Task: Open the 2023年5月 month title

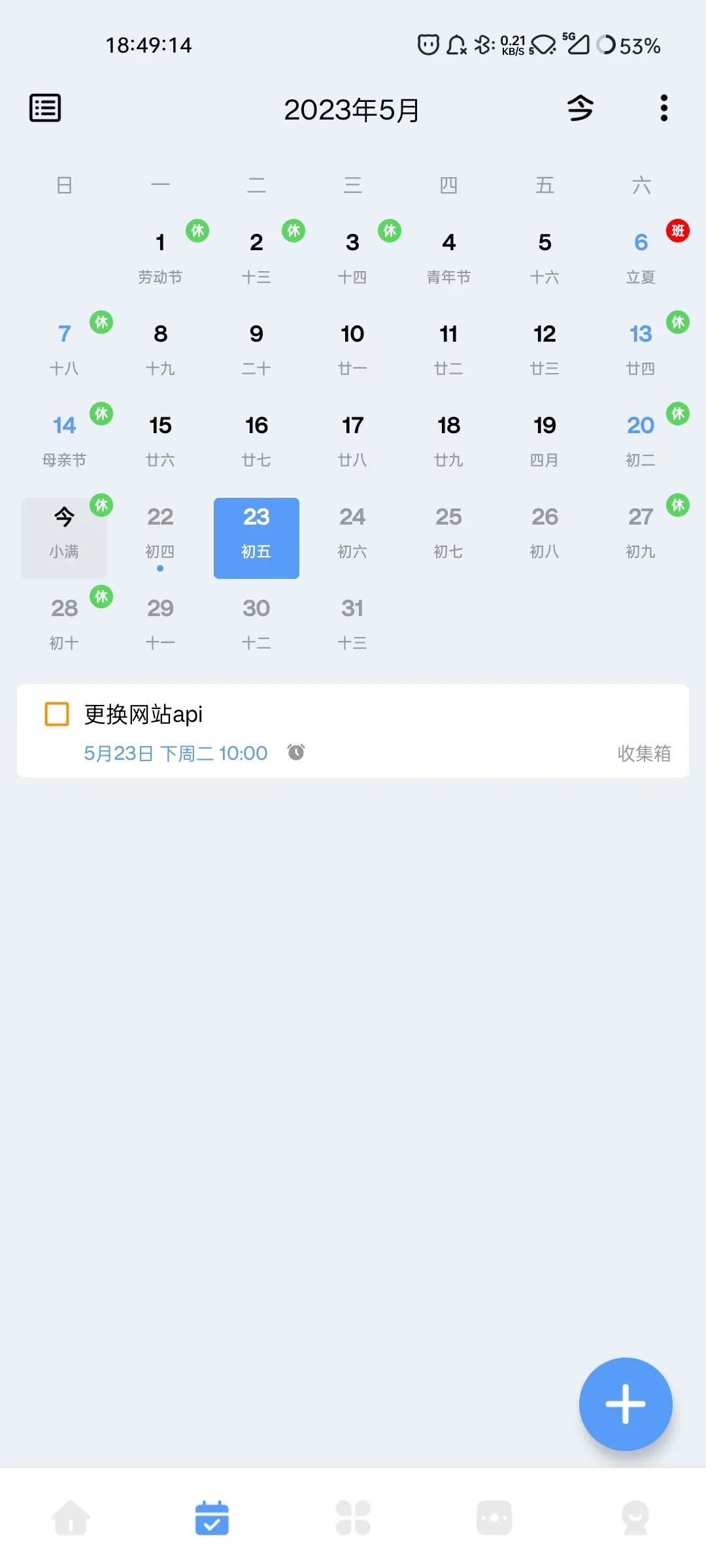Action: point(352,110)
